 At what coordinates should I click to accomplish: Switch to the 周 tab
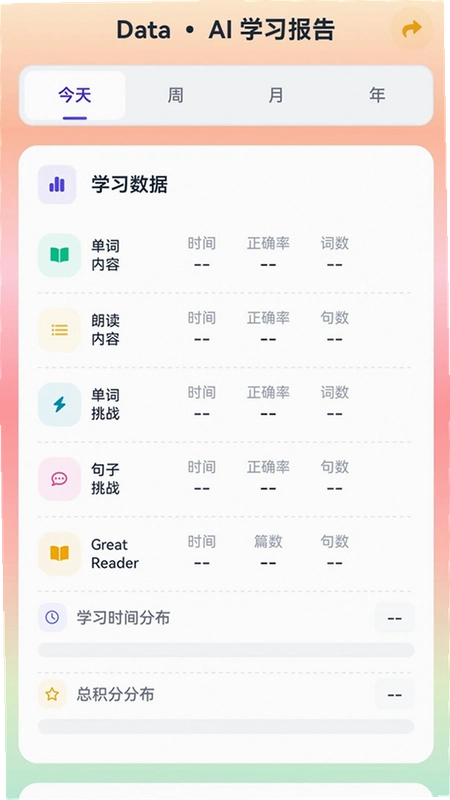point(176,95)
